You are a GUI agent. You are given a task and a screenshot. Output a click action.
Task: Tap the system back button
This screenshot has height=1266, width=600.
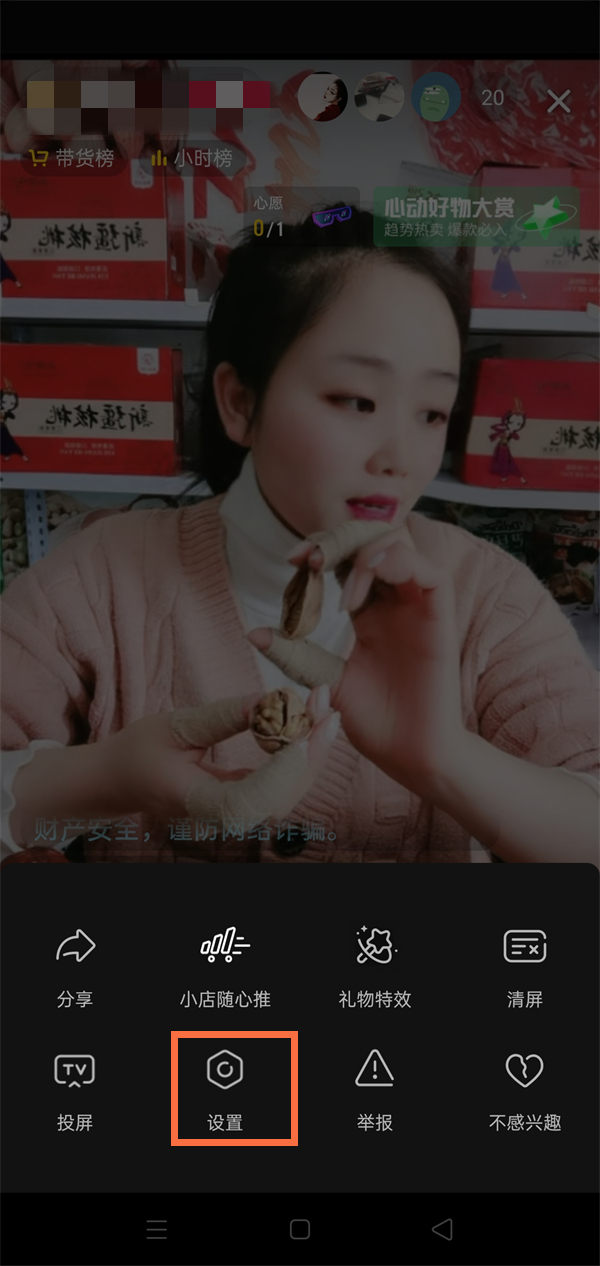(x=442, y=1229)
